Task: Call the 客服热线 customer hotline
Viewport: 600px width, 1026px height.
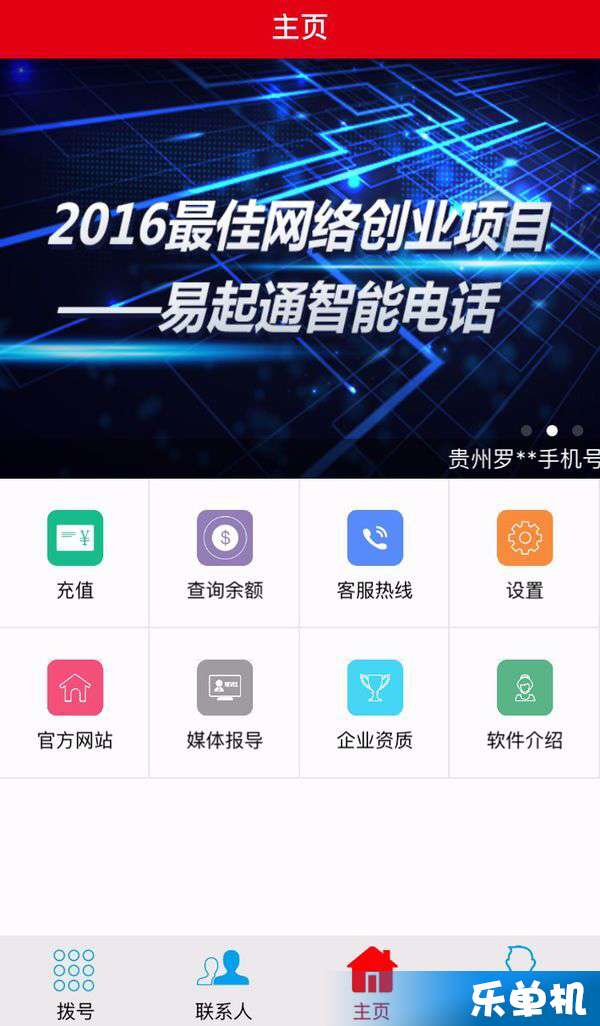Action: (375, 552)
